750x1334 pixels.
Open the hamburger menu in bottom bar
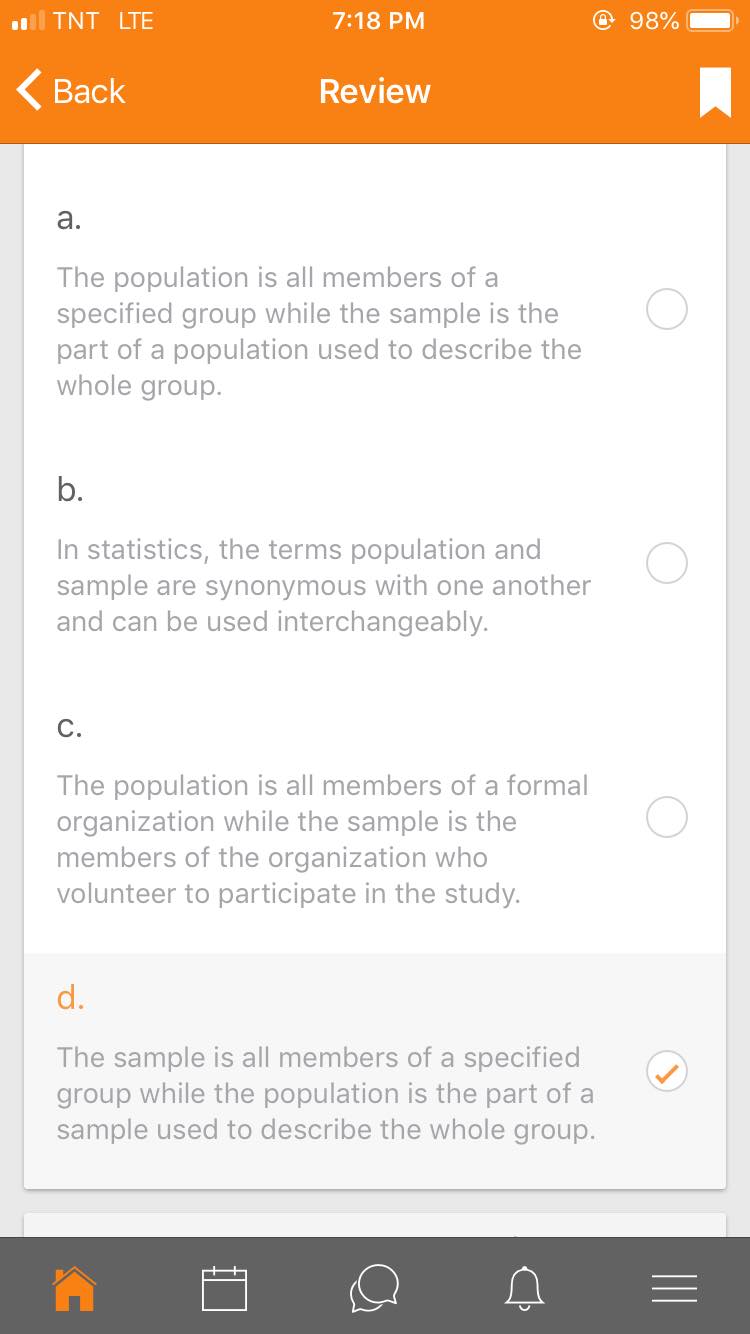674,1288
